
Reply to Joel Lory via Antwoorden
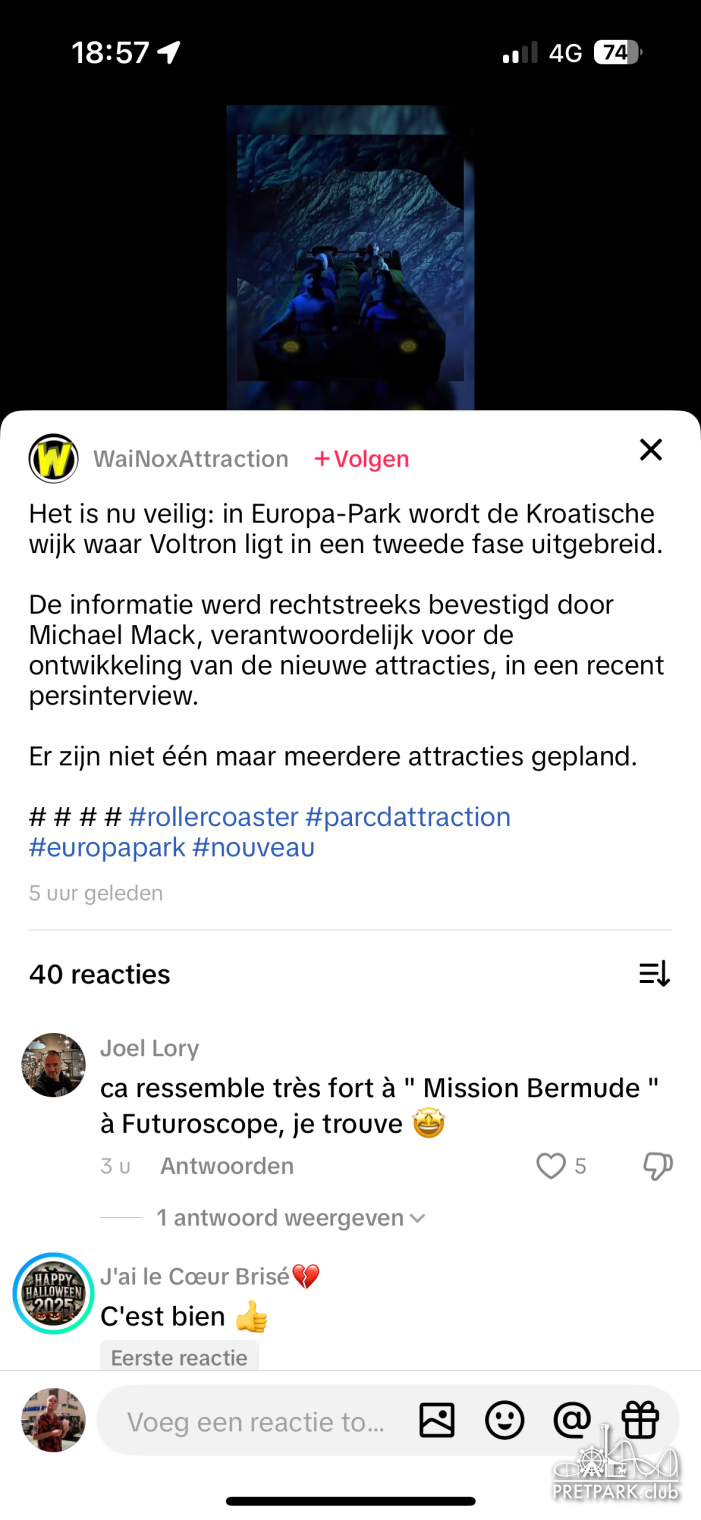(227, 1166)
